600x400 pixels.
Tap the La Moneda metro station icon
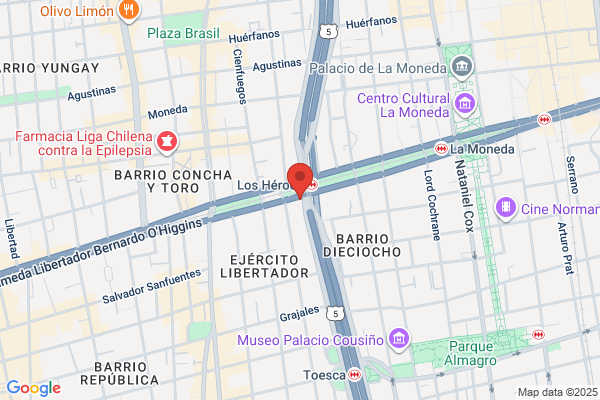pos(441,148)
